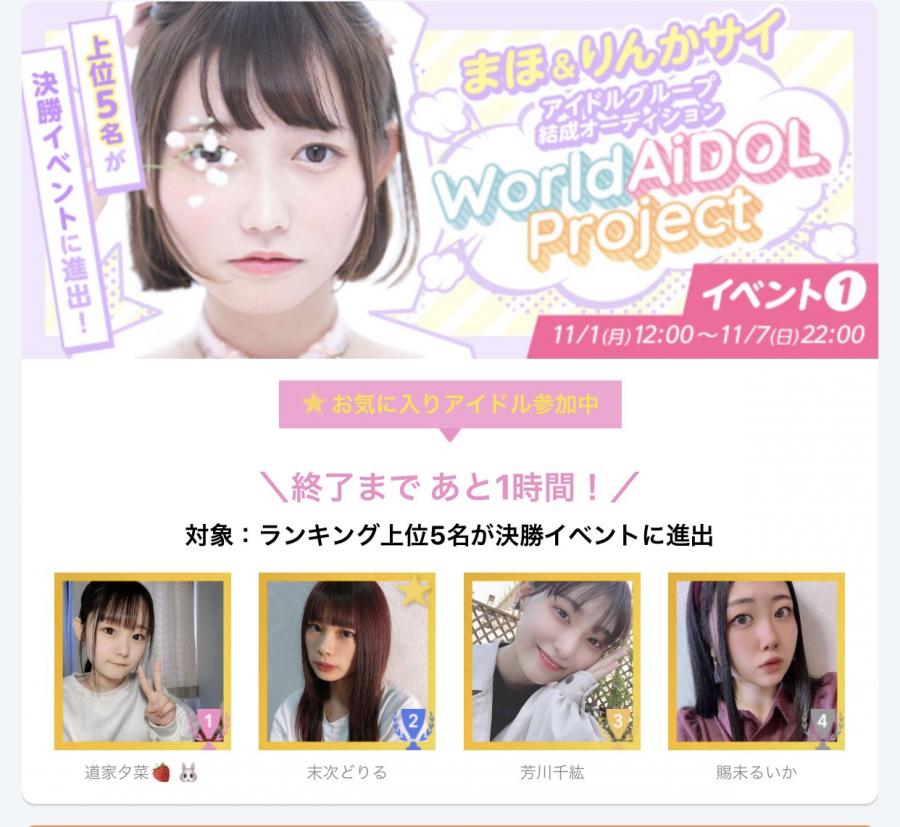Viewport: 900px width, 827px height.
Task: Open rank 1 idol 道家夕菜's profile
Action: pos(142,660)
